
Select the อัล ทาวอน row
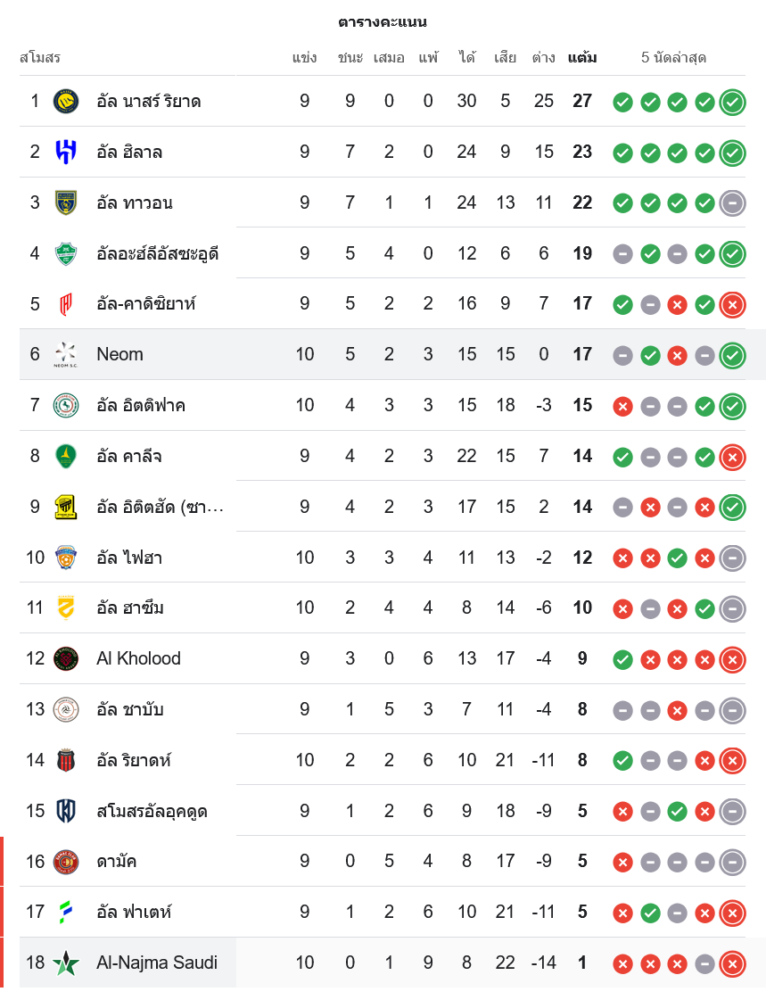pyautogui.click(x=135, y=203)
